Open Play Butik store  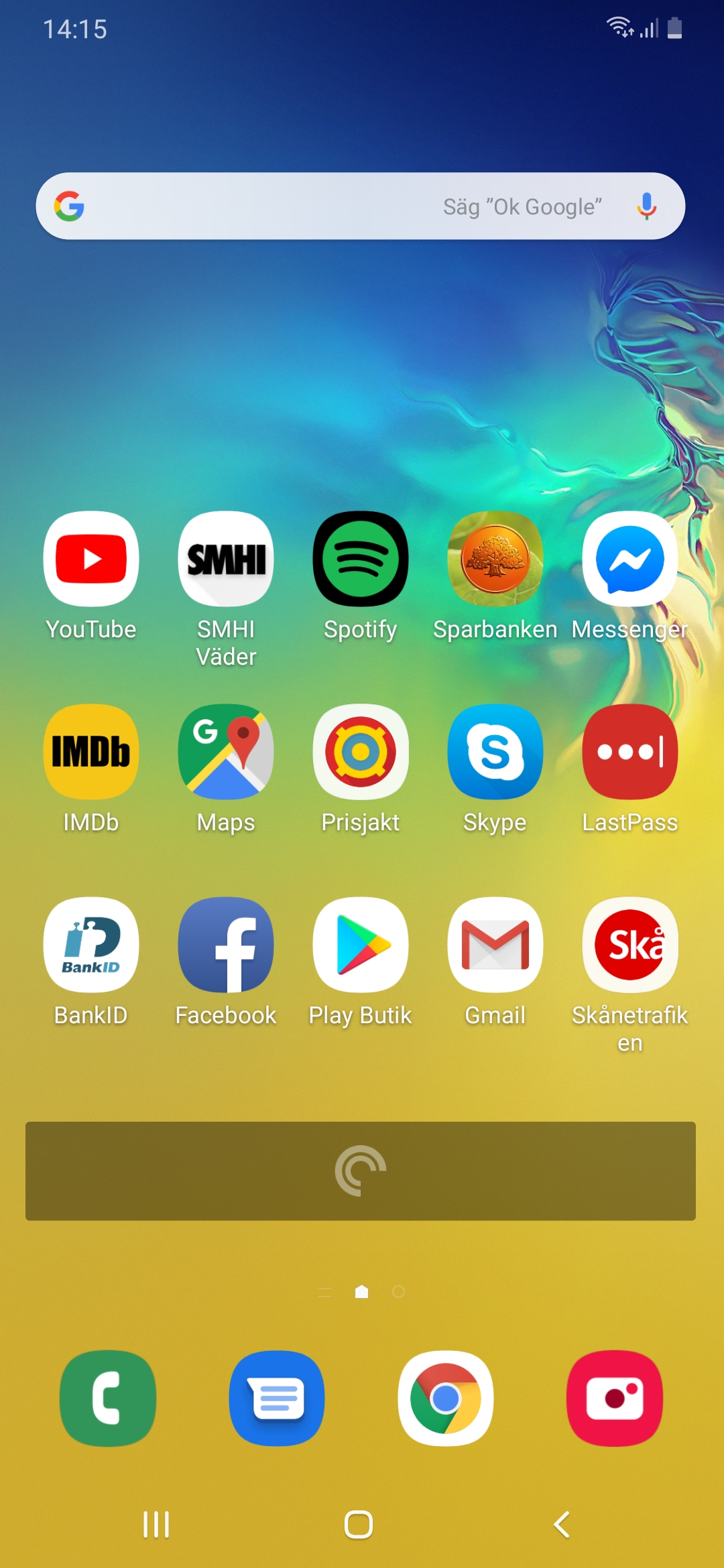(361, 945)
